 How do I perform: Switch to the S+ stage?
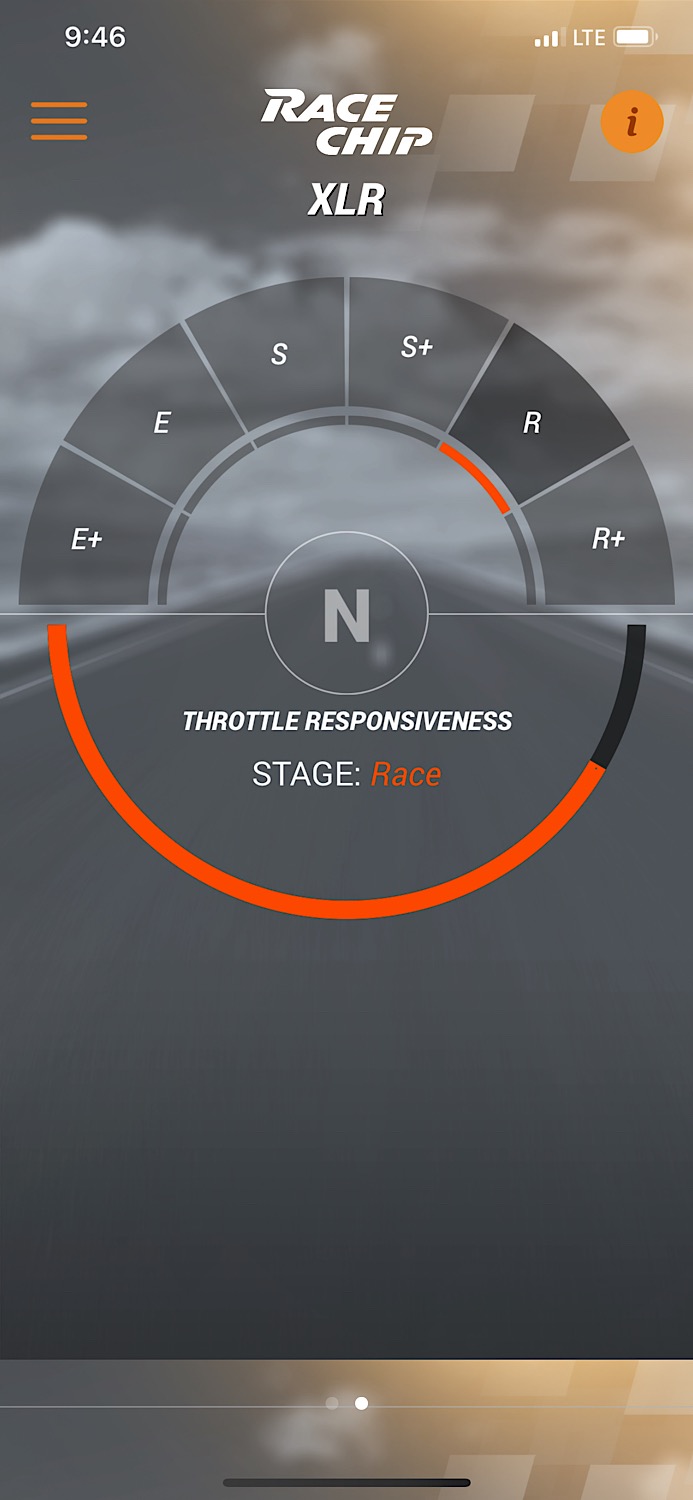pyautogui.click(x=417, y=347)
